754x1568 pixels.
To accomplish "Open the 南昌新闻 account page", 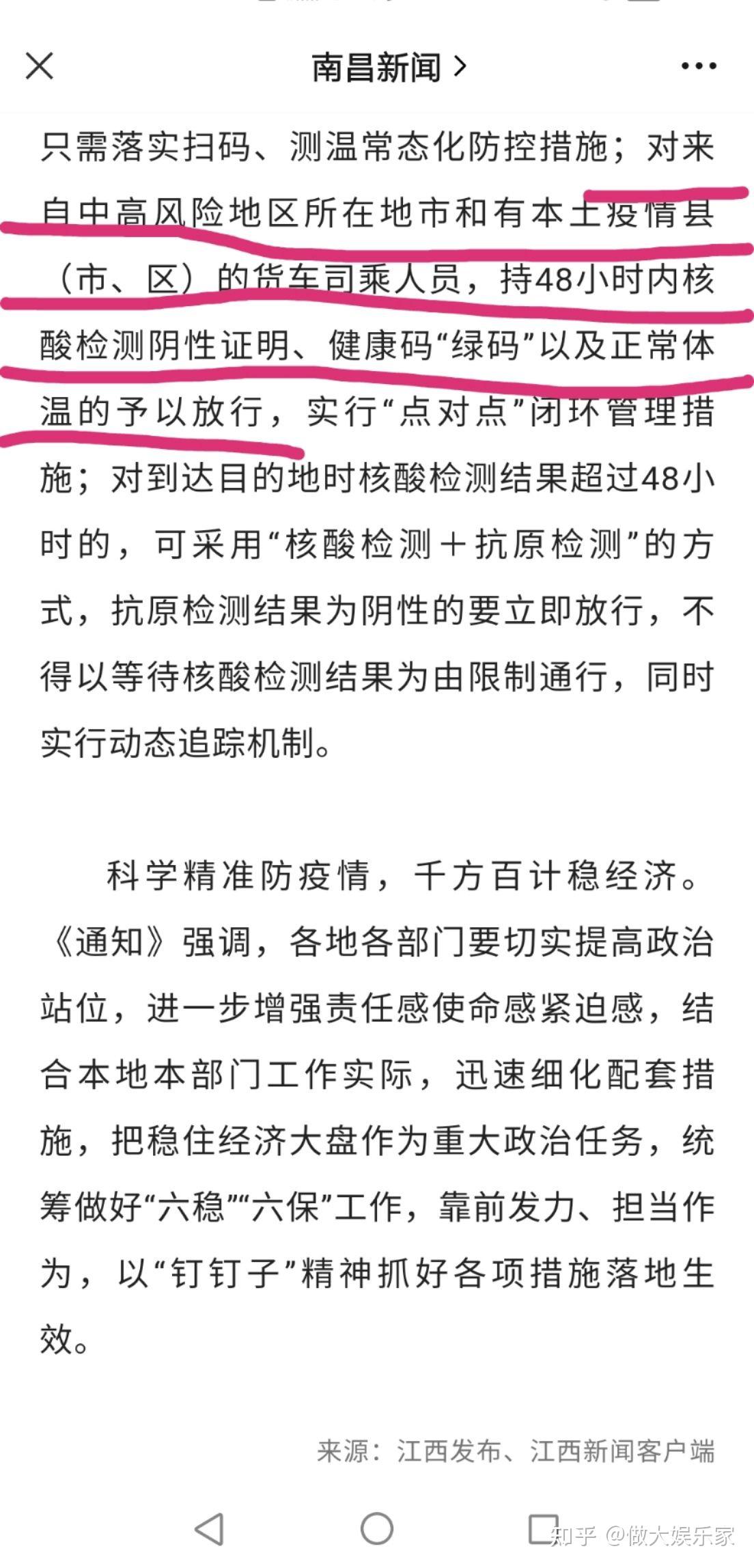I will click(389, 67).
